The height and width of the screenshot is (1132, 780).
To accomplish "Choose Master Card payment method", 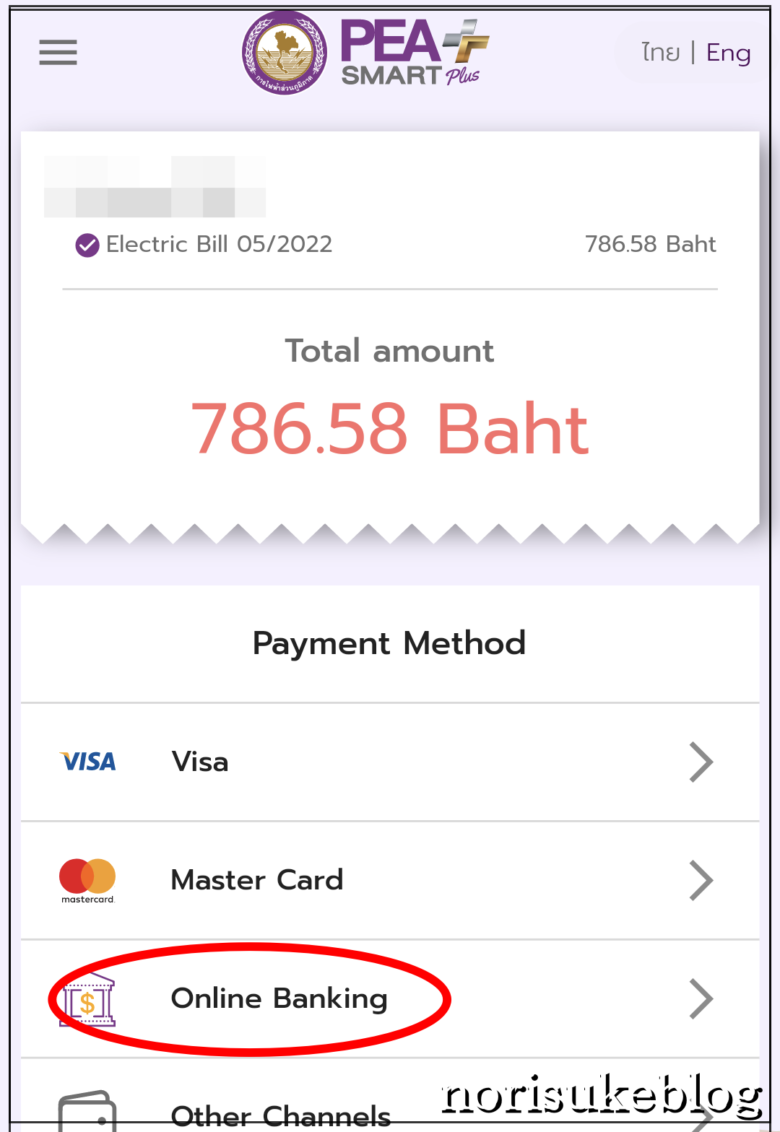I will tap(389, 880).
